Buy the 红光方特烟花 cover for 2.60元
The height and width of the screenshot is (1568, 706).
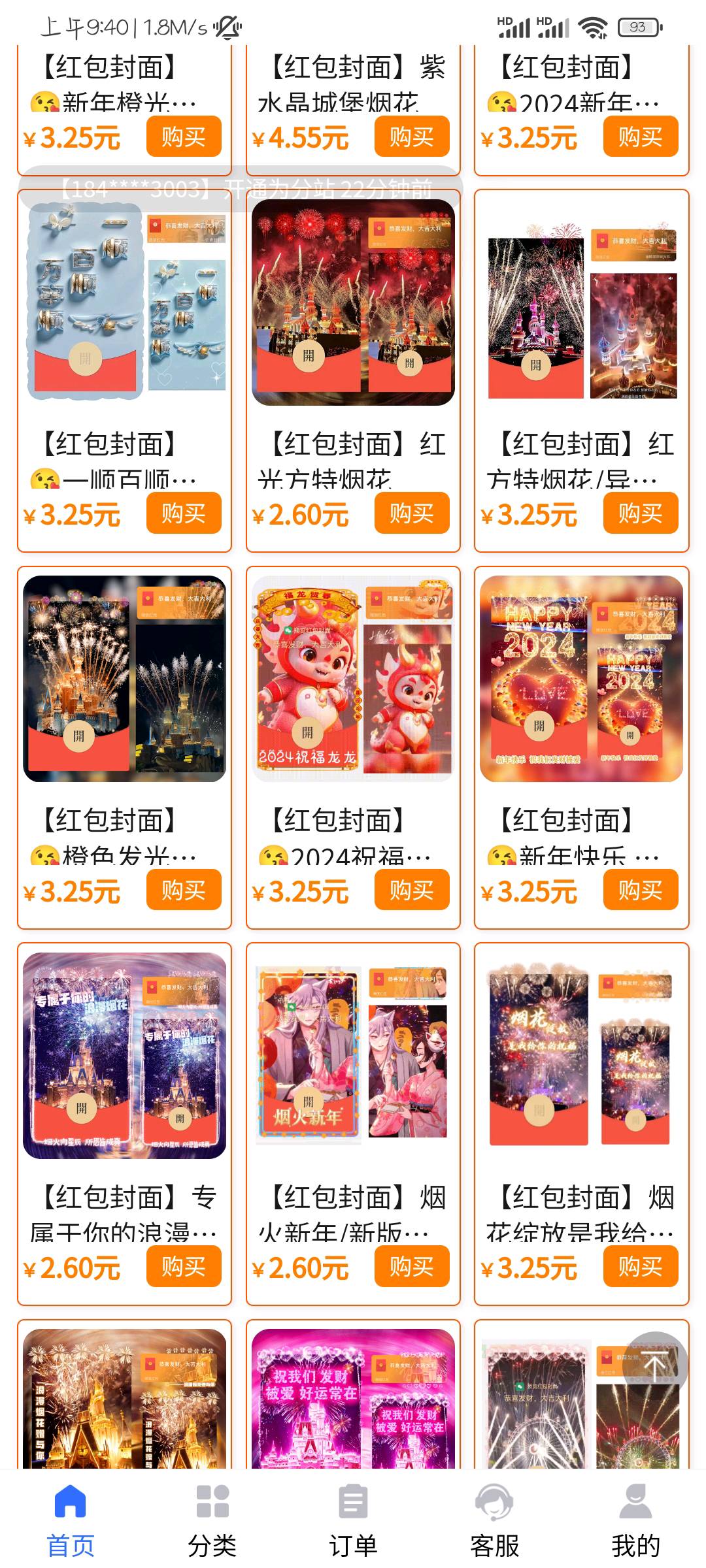412,514
